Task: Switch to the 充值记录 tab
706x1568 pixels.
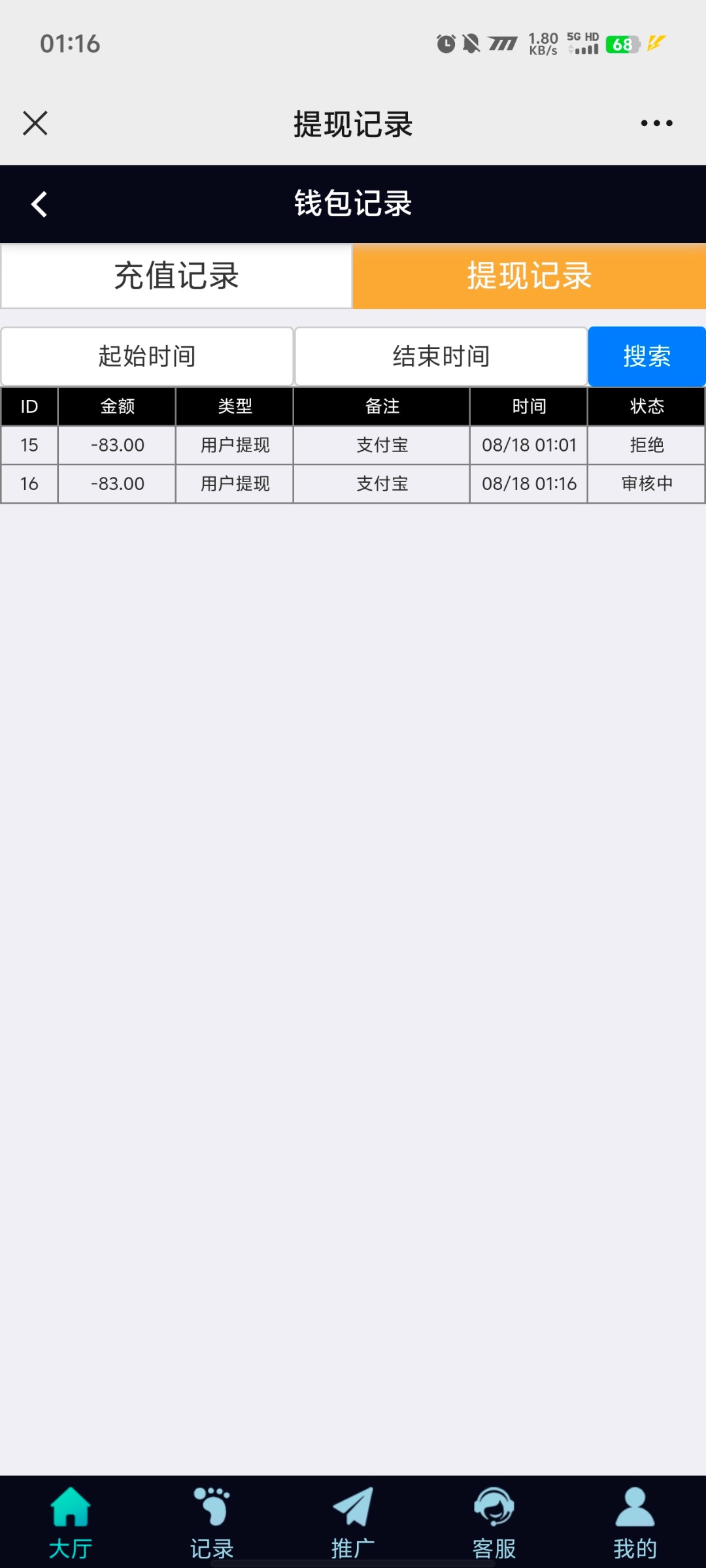Action: (x=176, y=276)
